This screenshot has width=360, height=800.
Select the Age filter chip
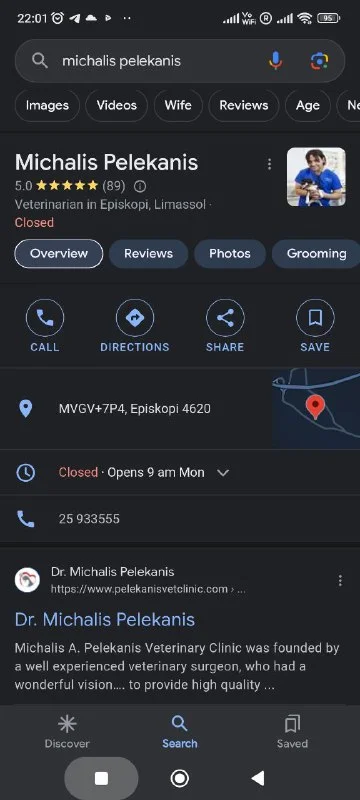(307, 105)
